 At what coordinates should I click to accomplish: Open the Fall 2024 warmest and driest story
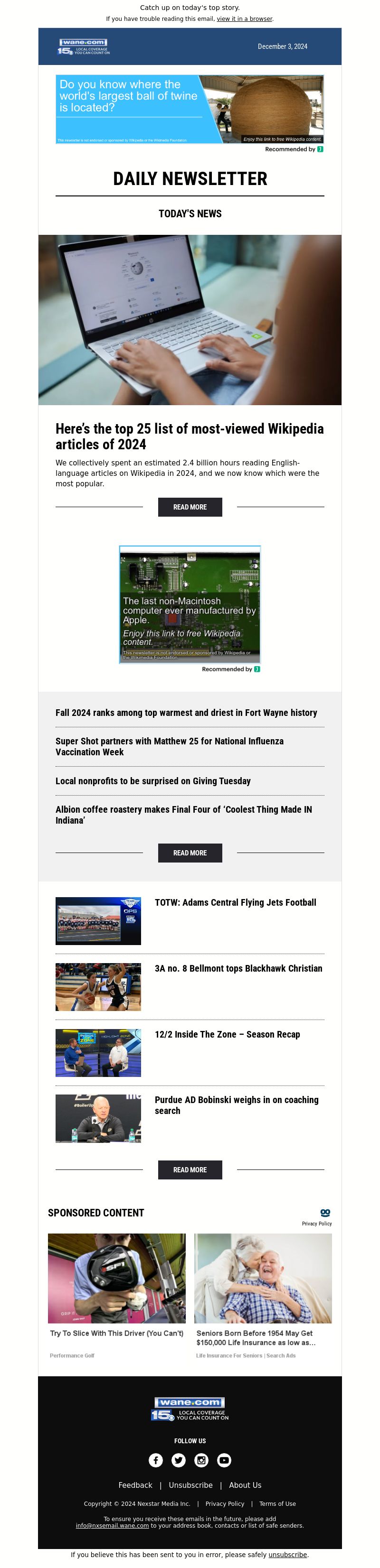click(x=186, y=713)
